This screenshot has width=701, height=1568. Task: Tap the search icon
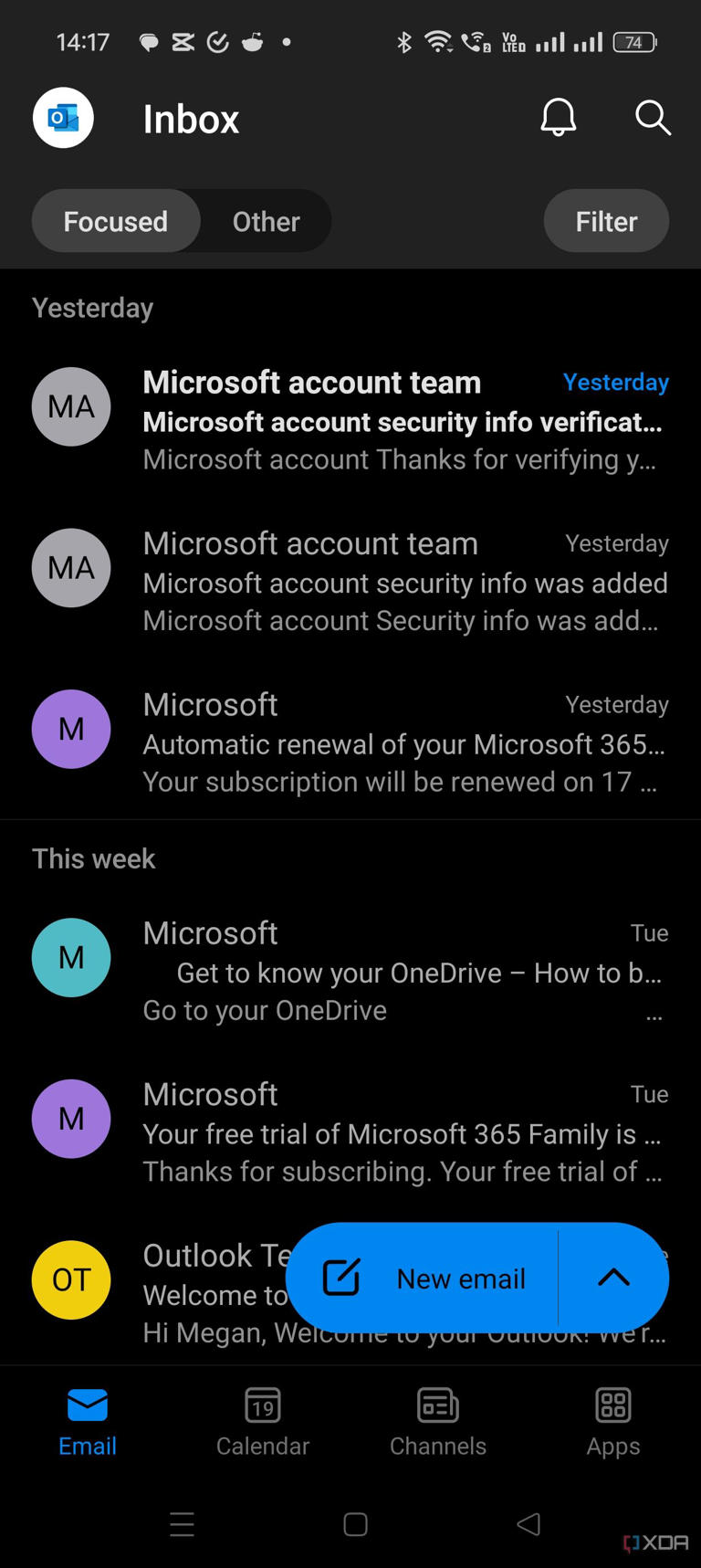click(654, 117)
